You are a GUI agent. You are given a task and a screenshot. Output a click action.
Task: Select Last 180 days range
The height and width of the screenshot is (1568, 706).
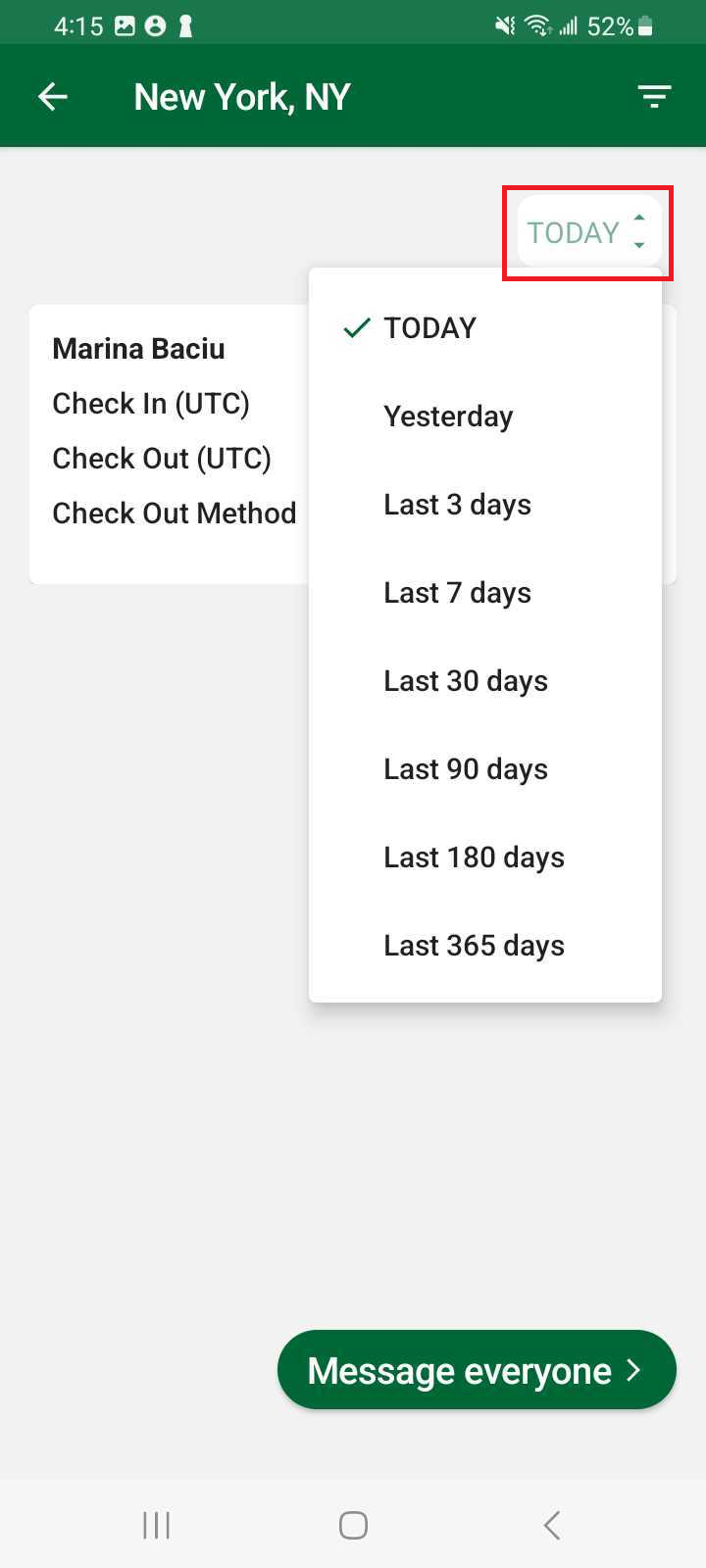474,857
